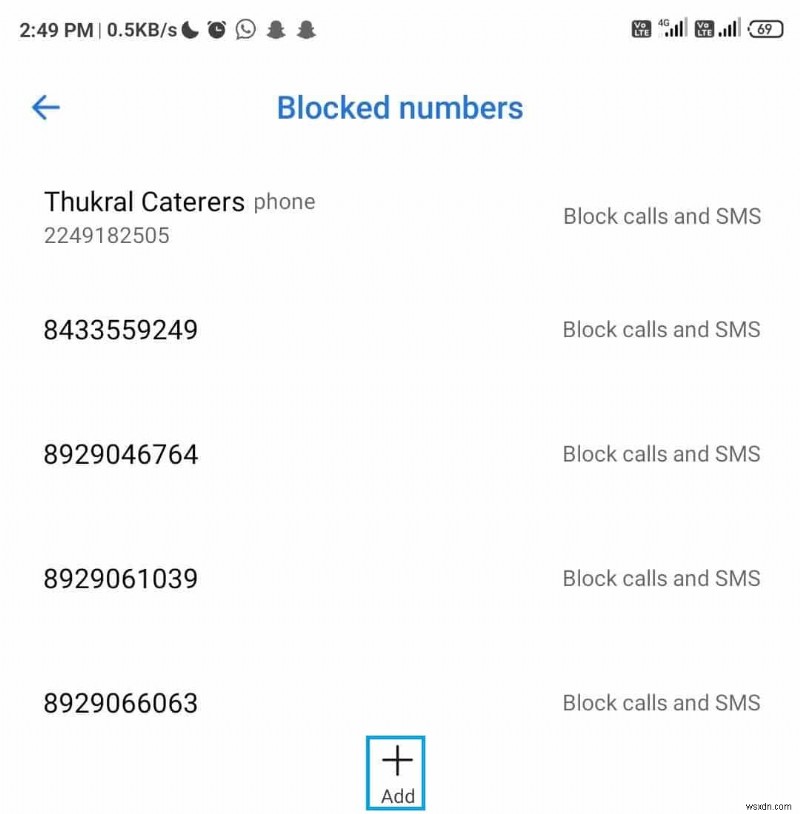Select the blocked number 8929061039
The width and height of the screenshot is (800, 814).
(x=120, y=578)
